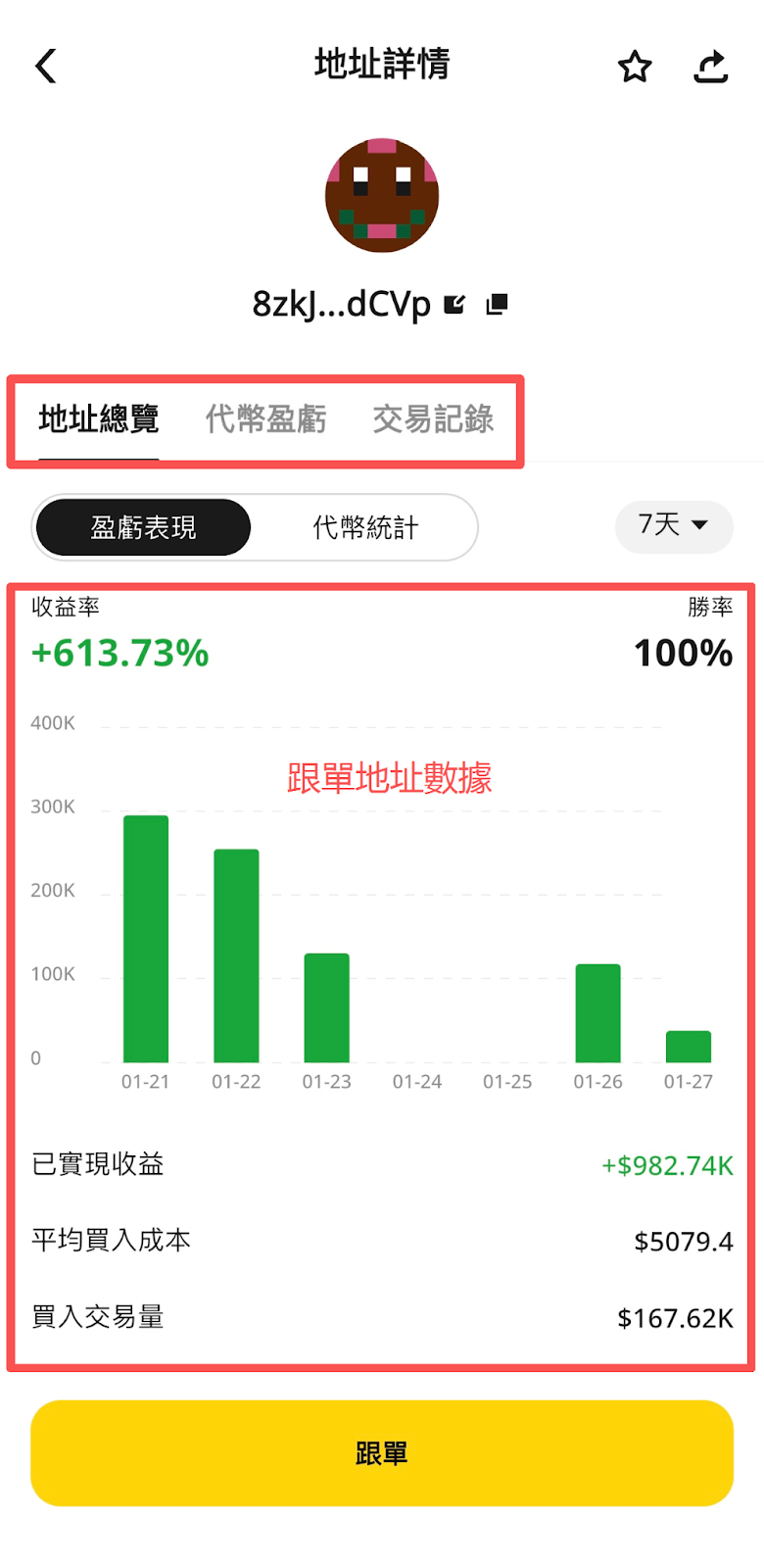This screenshot has height=1568, width=764.
Task: Go back from 地址詳情
Action: click(46, 67)
